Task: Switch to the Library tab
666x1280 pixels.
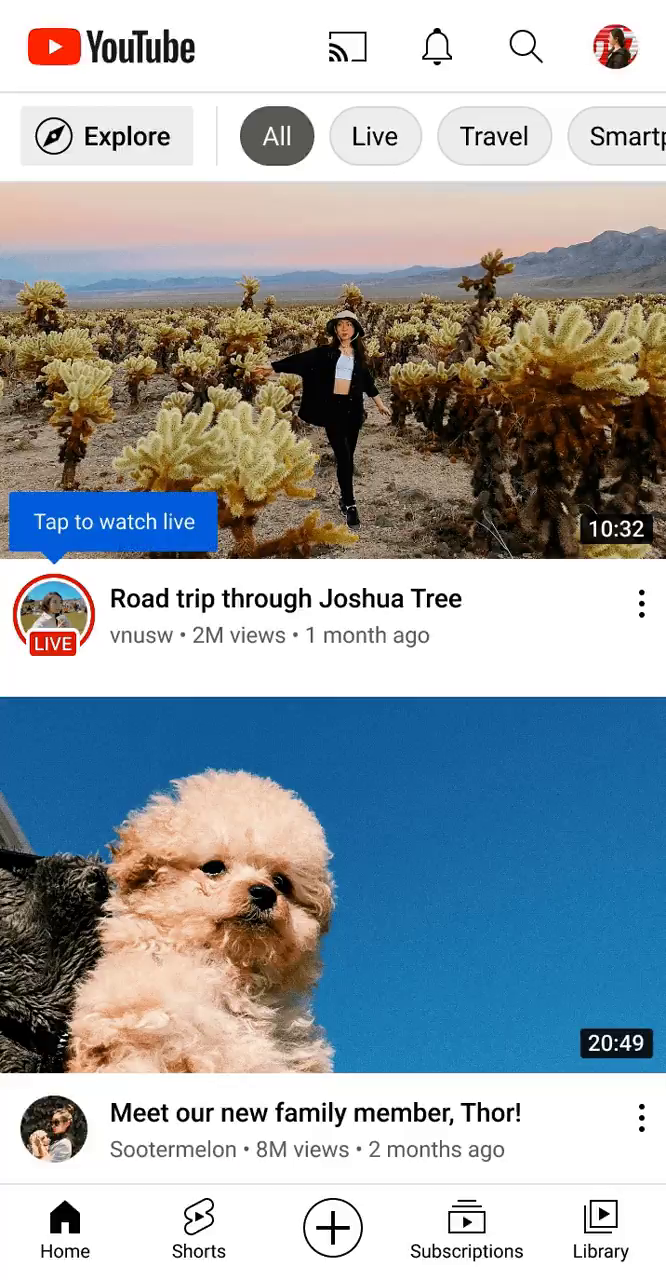Action: coord(600,1230)
